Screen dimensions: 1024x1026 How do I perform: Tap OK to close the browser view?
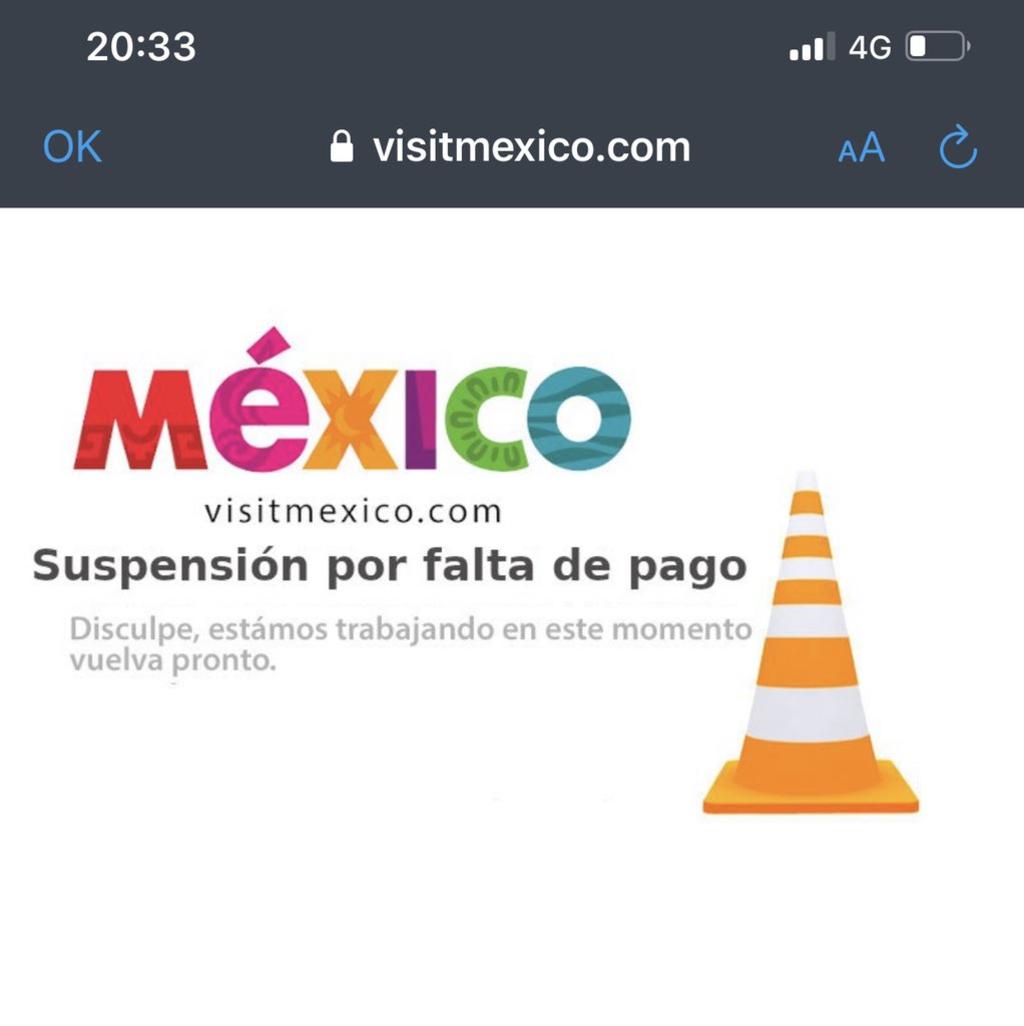pyautogui.click(x=72, y=147)
